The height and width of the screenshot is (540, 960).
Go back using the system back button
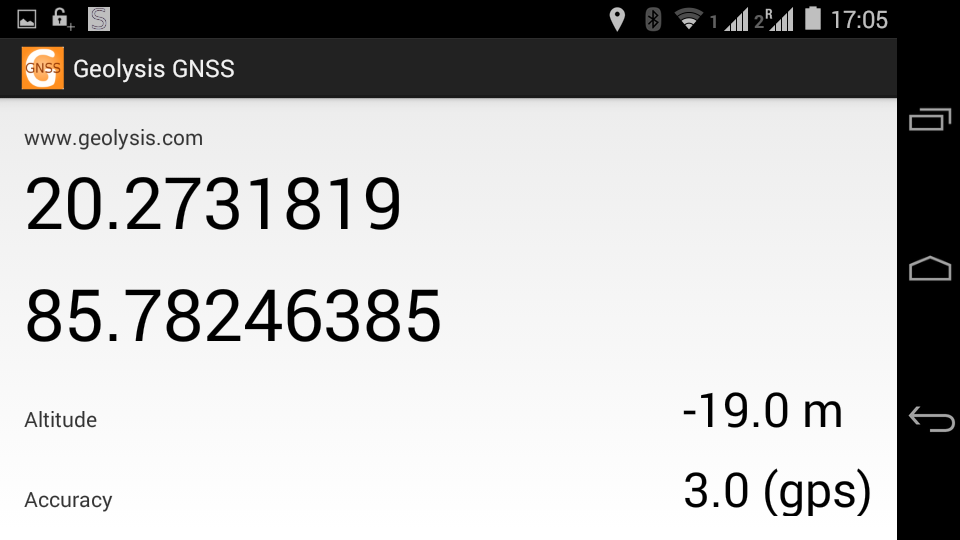[x=930, y=419]
